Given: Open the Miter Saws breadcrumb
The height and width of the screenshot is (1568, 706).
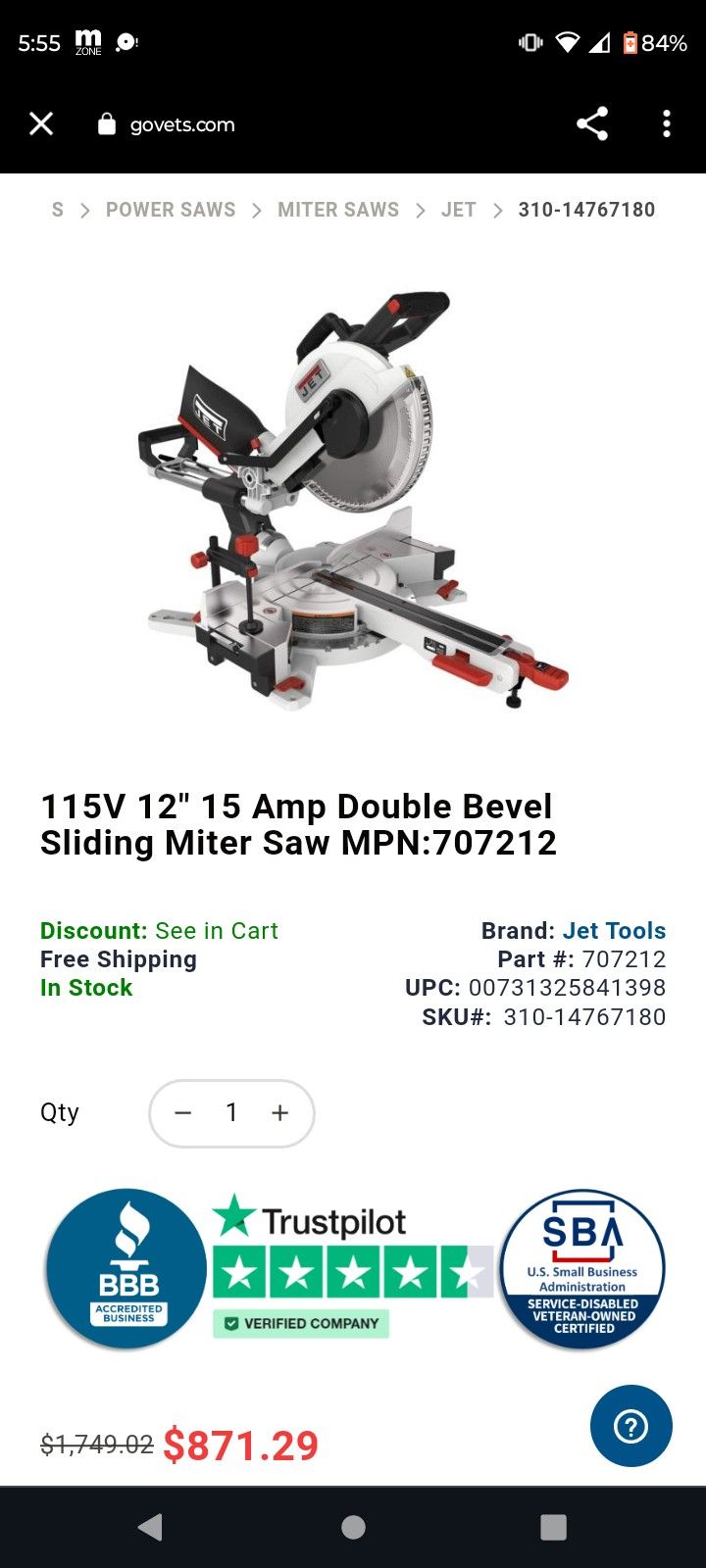Looking at the screenshot, I should coord(338,210).
